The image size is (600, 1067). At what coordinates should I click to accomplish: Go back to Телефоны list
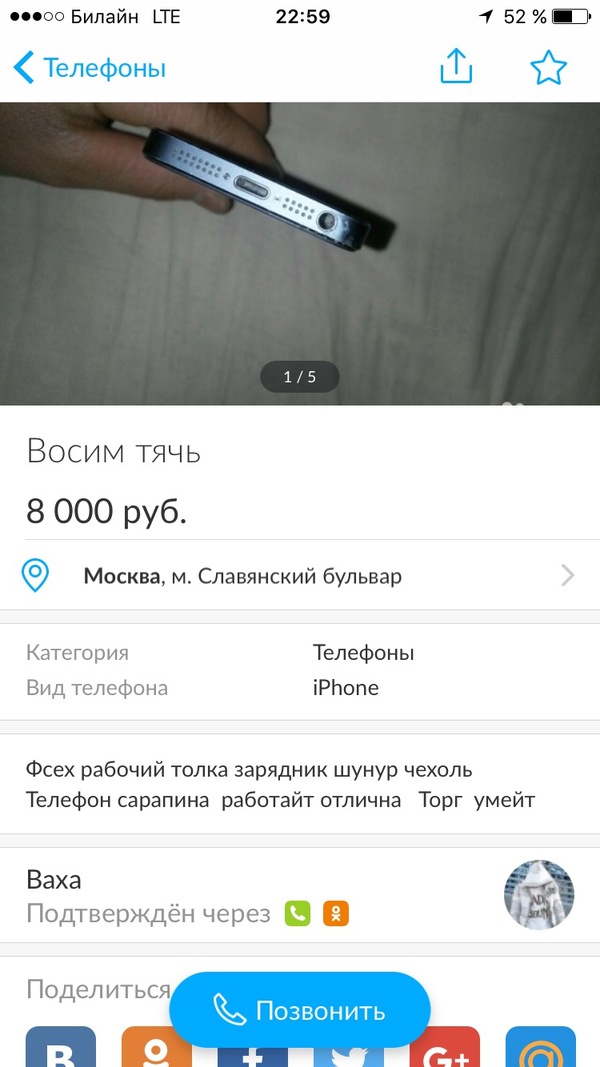pos(90,68)
